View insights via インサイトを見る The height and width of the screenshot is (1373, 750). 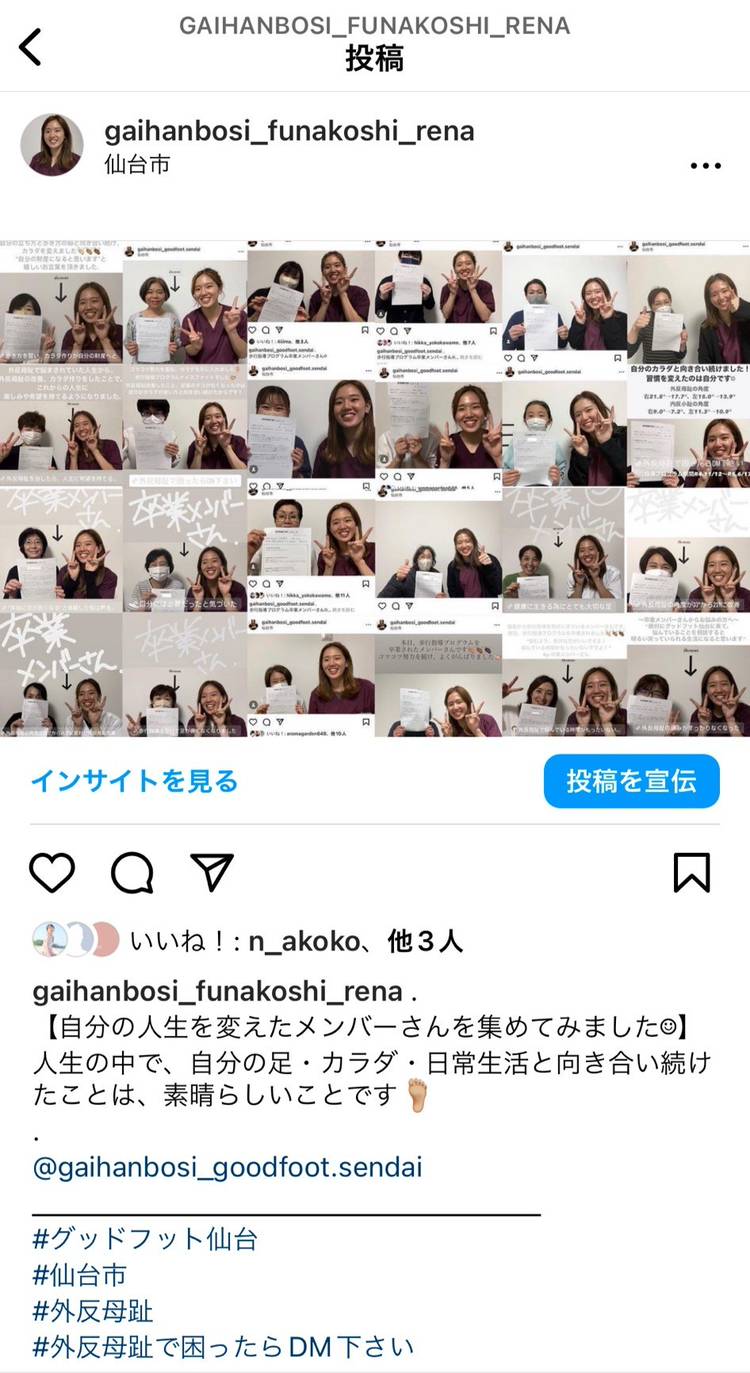(134, 781)
